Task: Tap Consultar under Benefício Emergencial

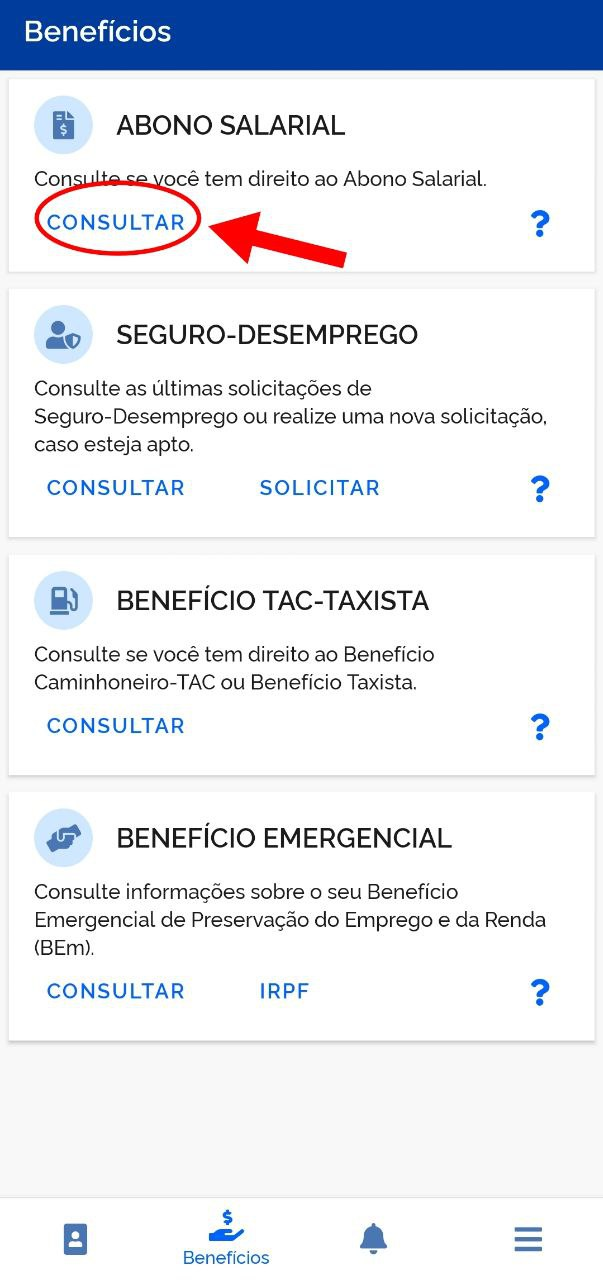Action: [x=116, y=991]
